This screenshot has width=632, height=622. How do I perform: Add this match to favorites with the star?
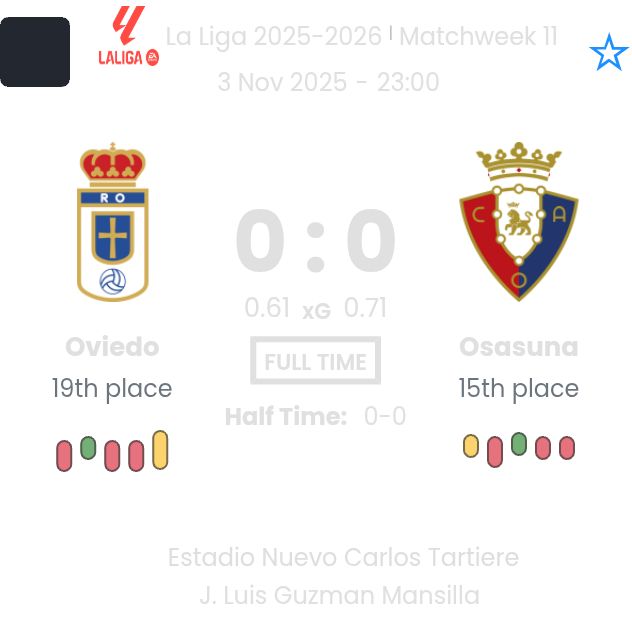[x=608, y=52]
